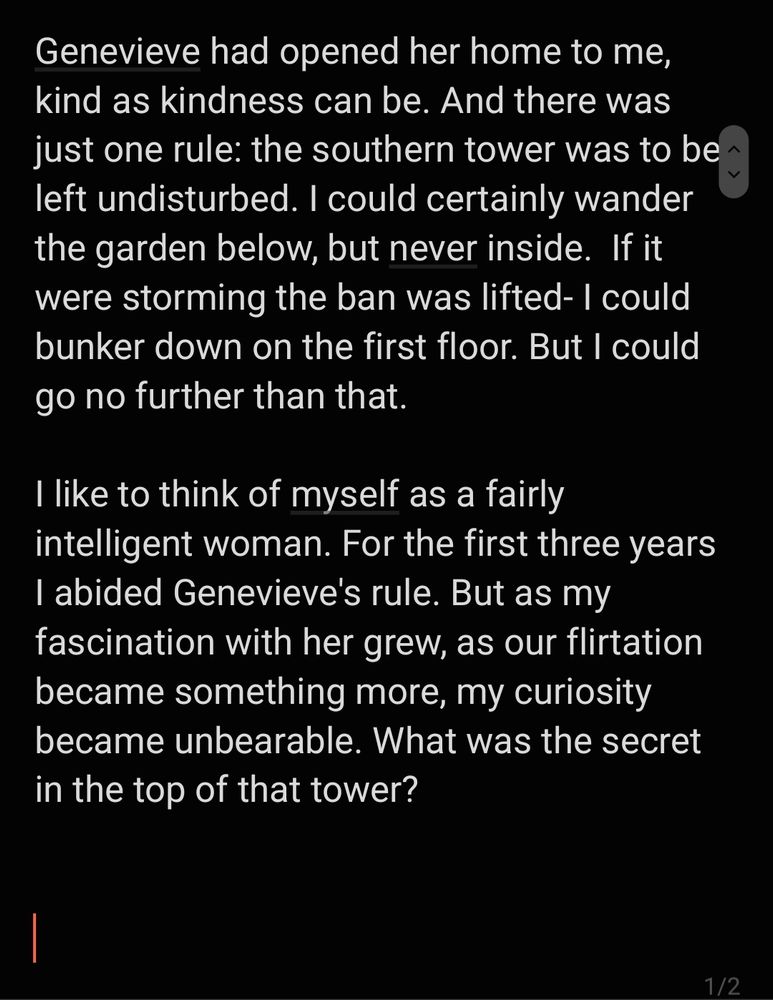The width and height of the screenshot is (773, 1000).
Task: Click the blue progress bar at screen bottom
Action: pyautogui.click(x=386, y=997)
